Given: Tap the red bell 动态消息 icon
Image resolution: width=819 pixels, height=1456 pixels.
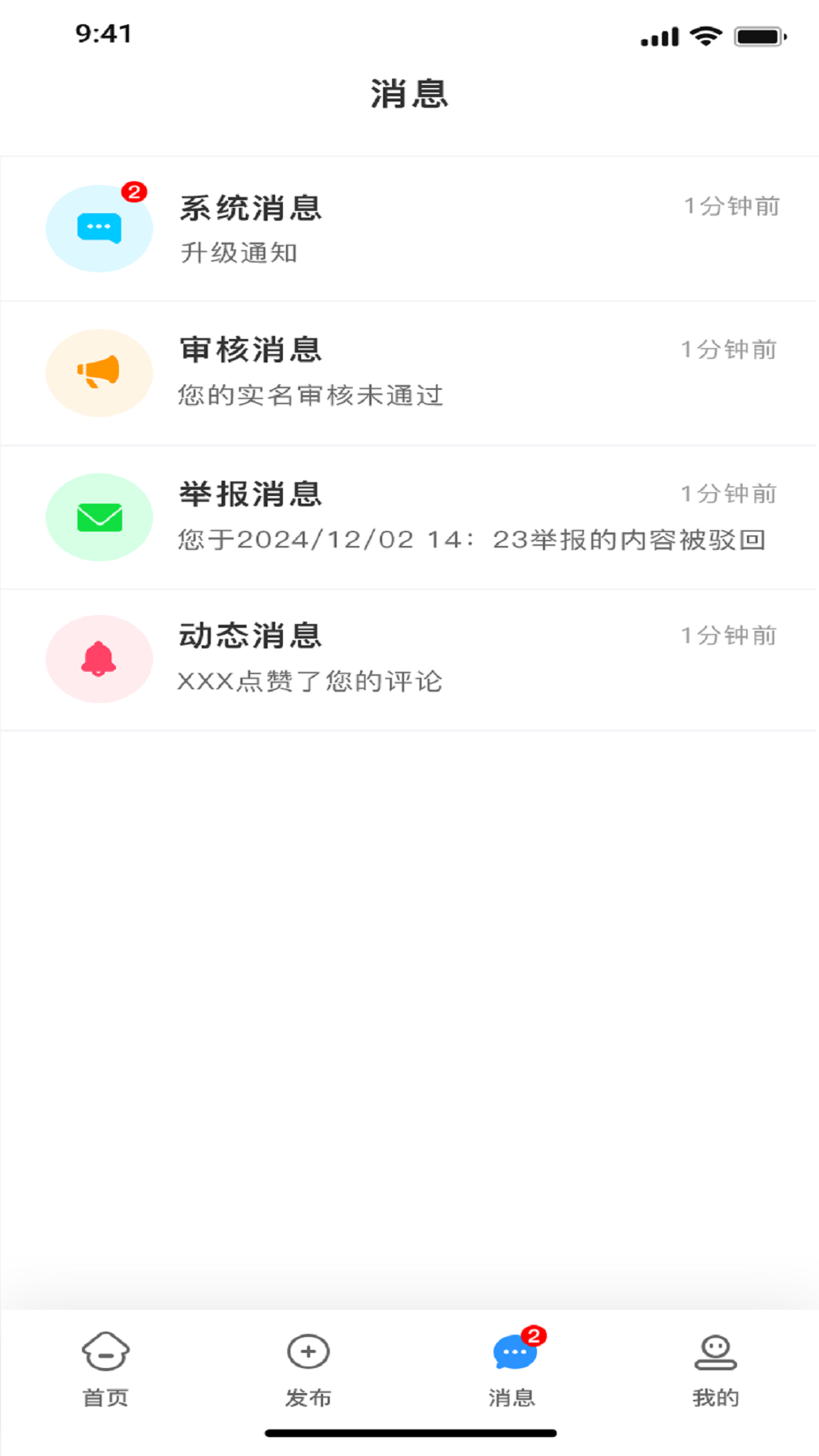Looking at the screenshot, I should (x=99, y=659).
